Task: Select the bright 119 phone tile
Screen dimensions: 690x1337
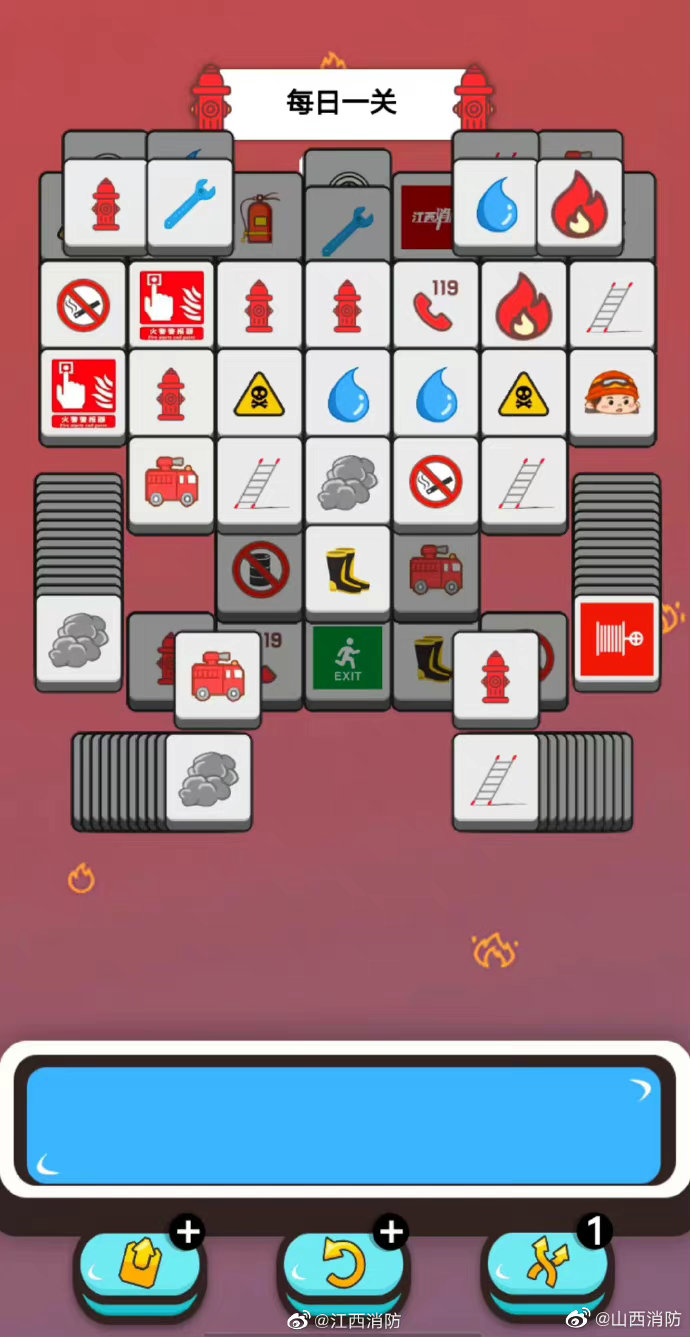Action: tap(435, 304)
